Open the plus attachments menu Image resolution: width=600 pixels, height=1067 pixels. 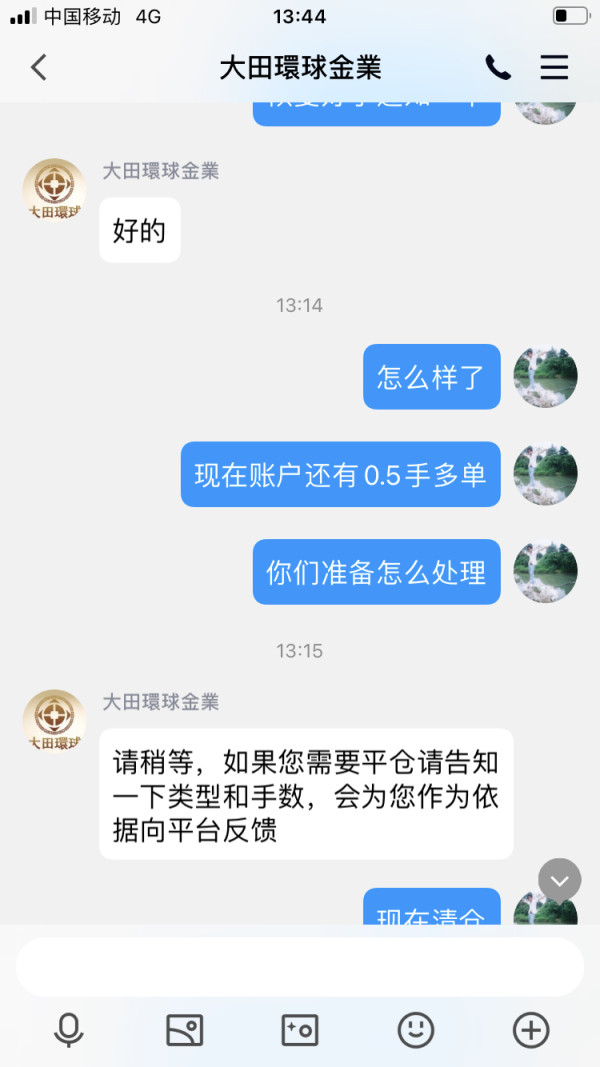531,1030
